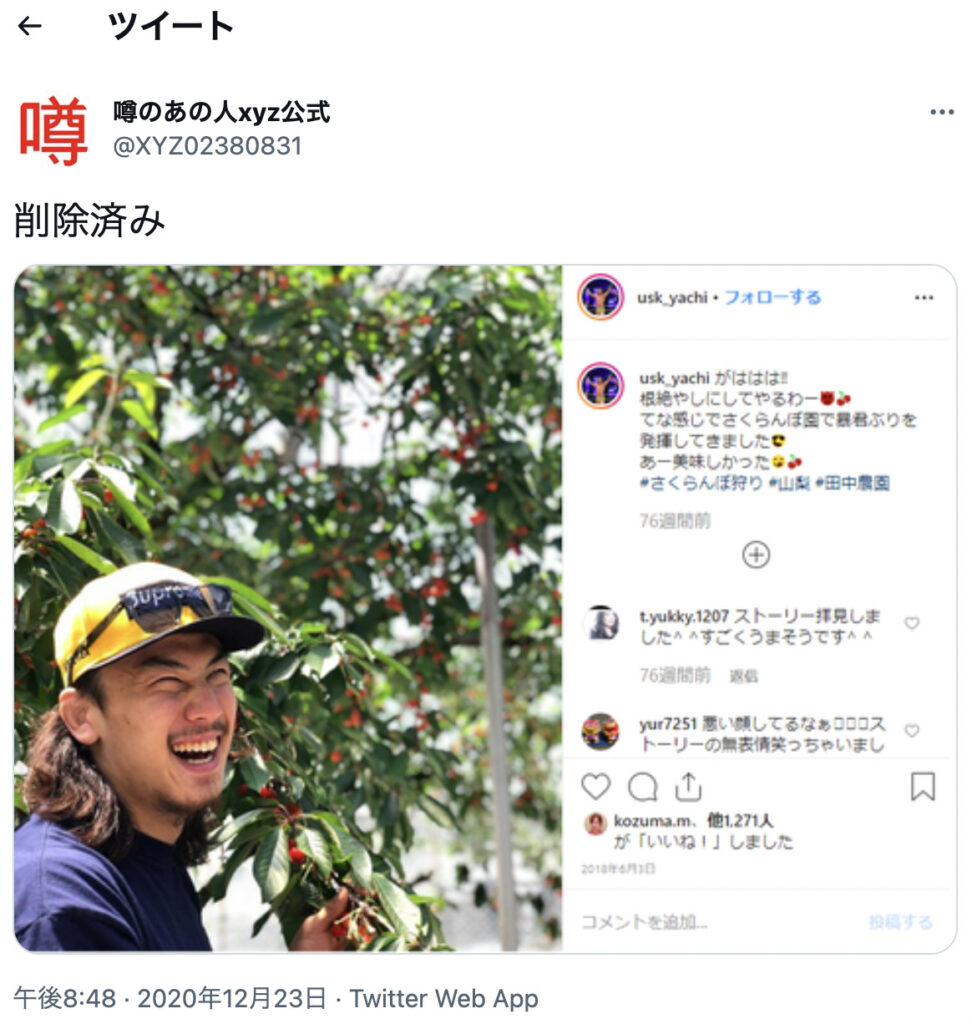Viewport: 972px width, 1024px height.
Task: Open the tweet's overflow menu
Action: pyautogui.click(x=941, y=112)
